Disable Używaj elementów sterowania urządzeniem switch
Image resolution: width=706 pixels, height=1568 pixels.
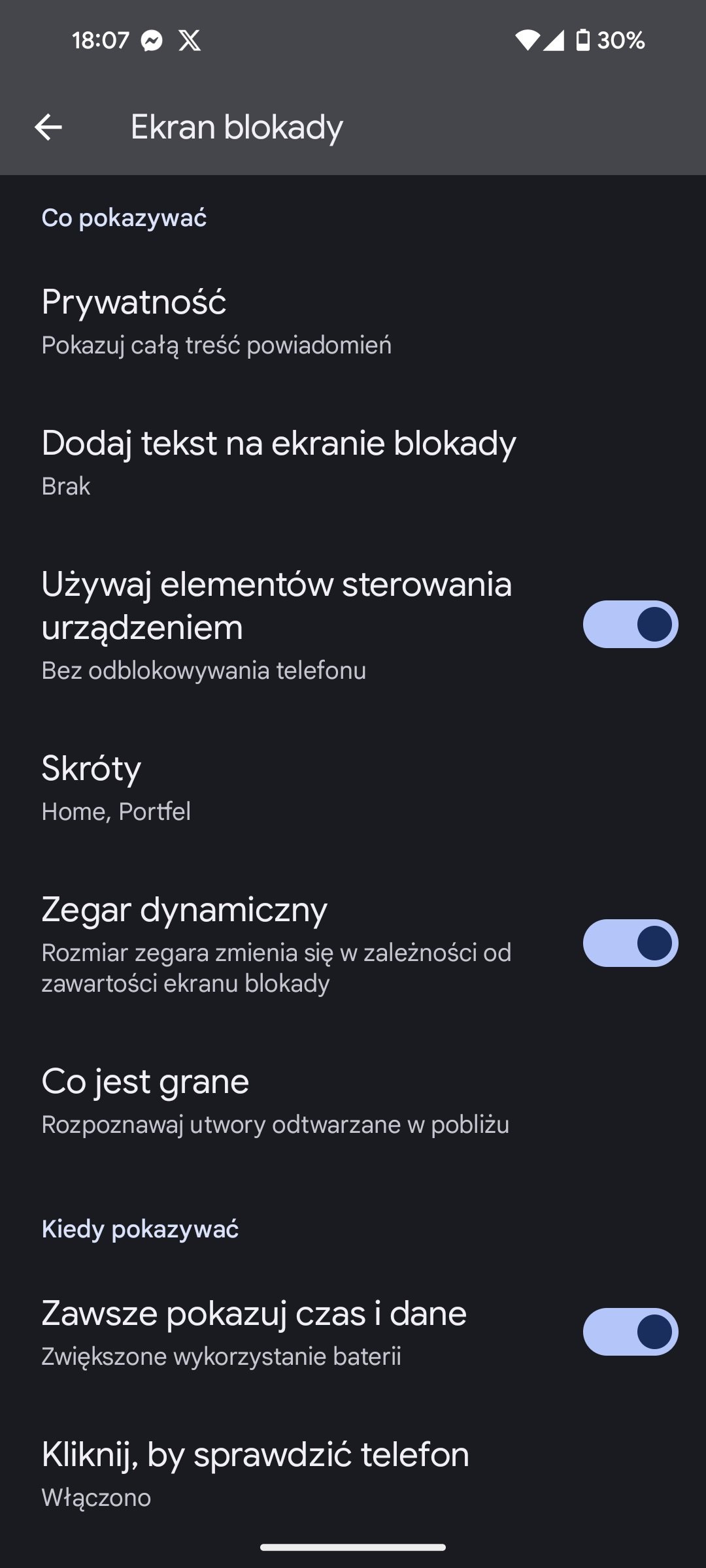coord(630,625)
